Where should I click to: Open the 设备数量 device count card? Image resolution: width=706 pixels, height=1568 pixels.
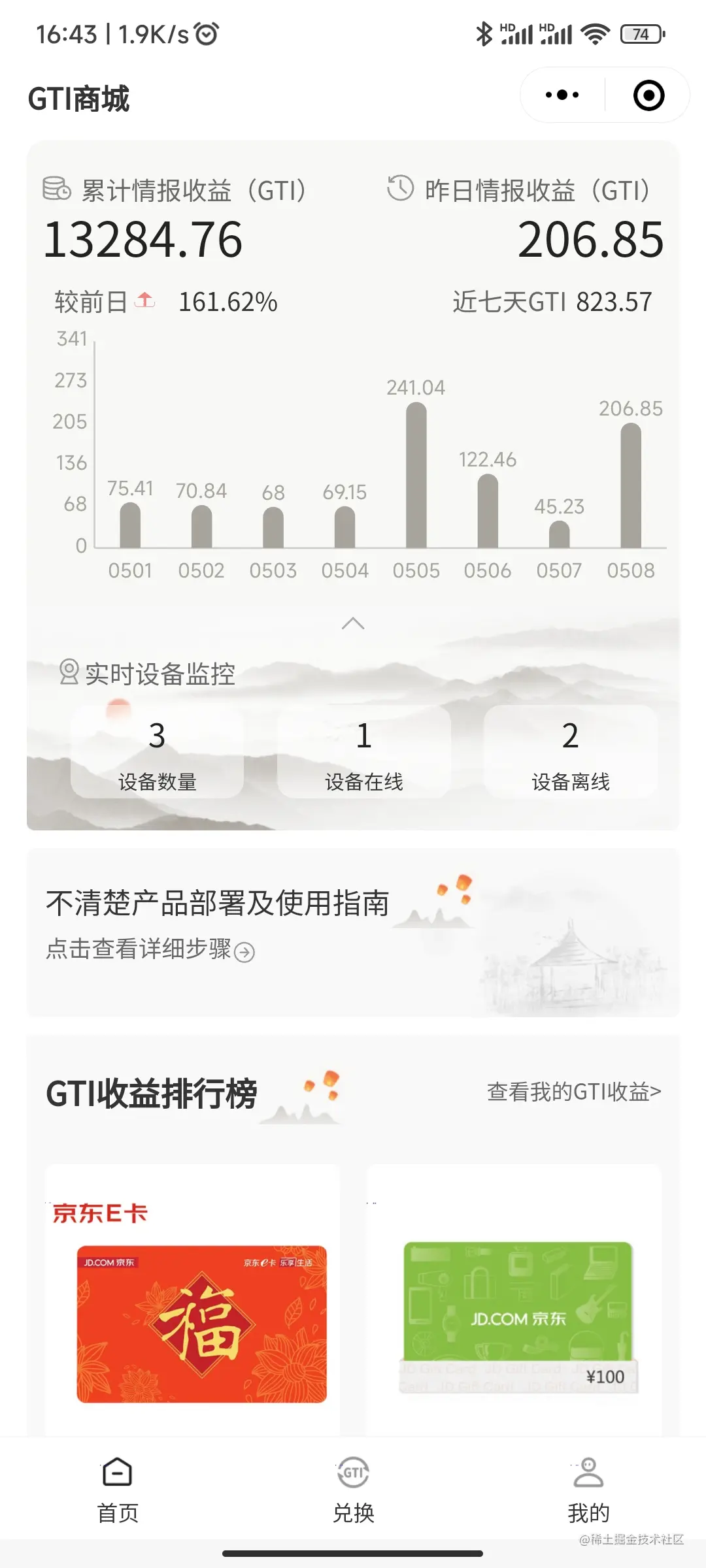coord(157,753)
